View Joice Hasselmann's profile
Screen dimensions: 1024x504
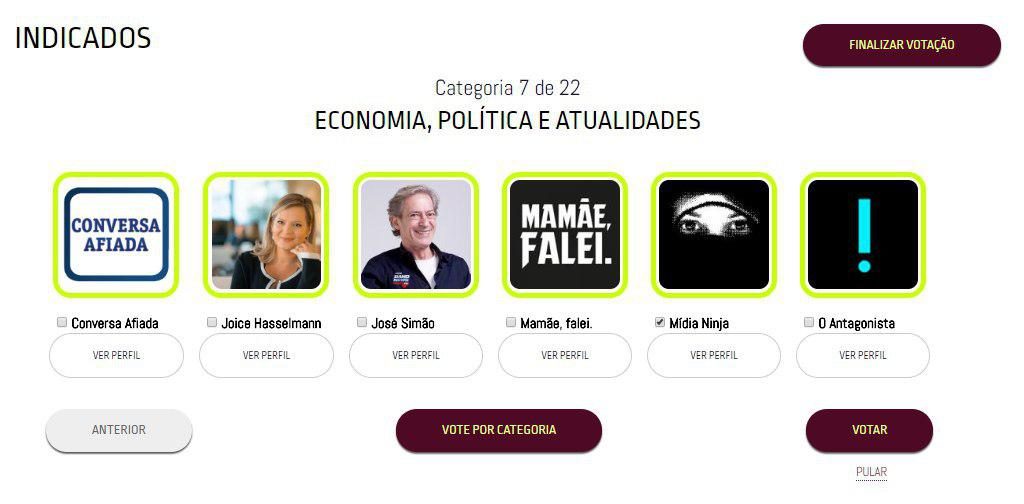pos(266,355)
